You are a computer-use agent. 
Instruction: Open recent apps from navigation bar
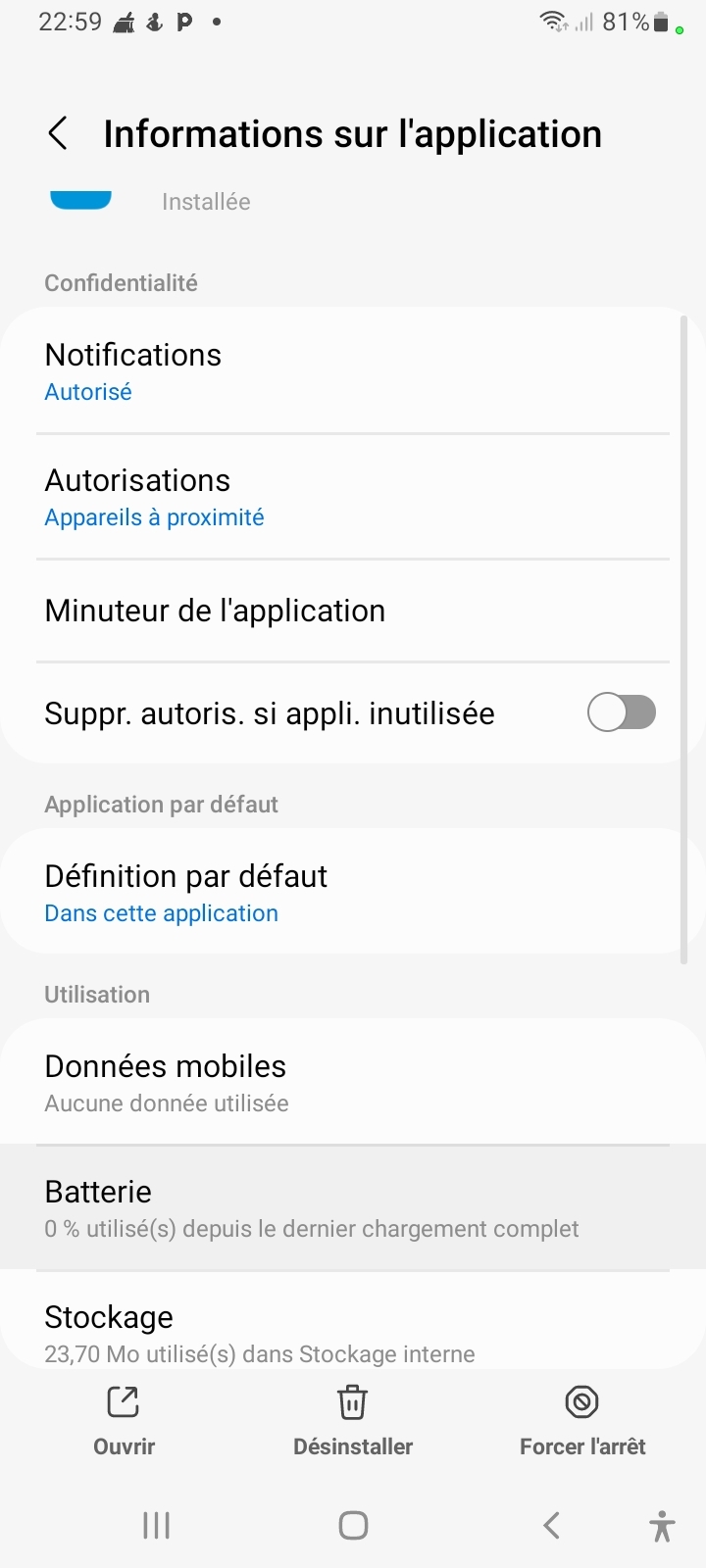coord(157,1525)
